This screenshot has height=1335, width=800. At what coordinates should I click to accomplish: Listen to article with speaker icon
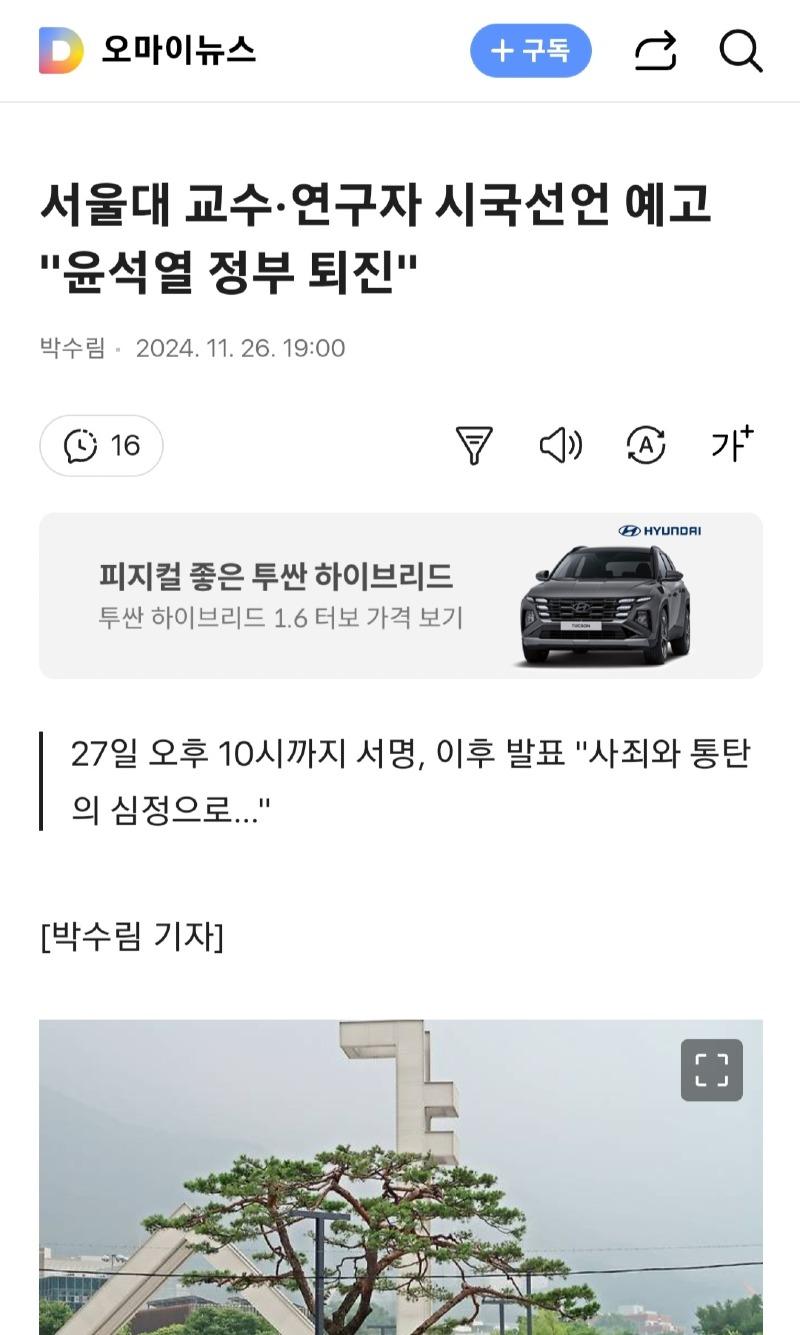pyautogui.click(x=560, y=445)
